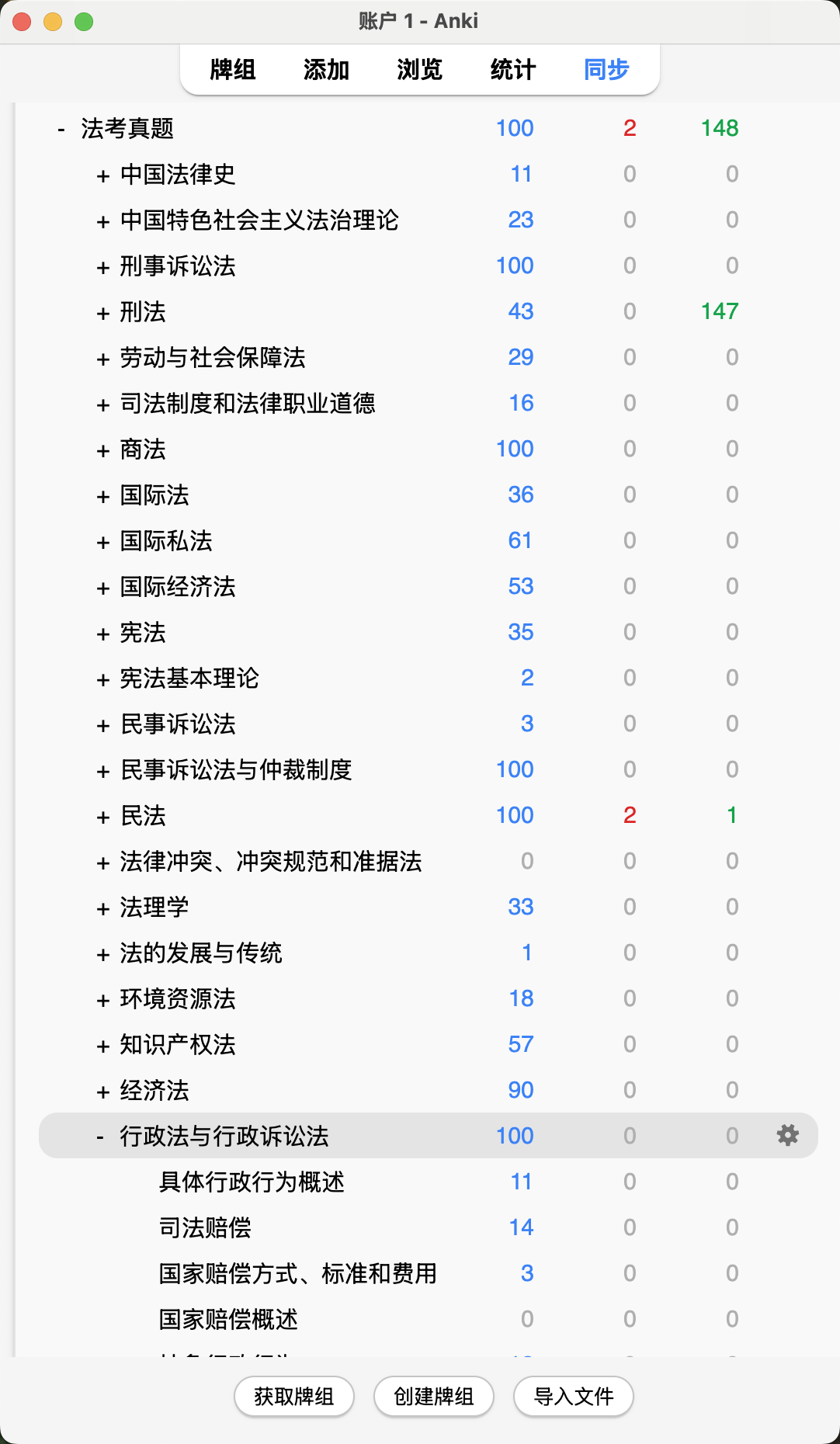Open the 牌组 toolbar item
The image size is (840, 1444).
[233, 70]
